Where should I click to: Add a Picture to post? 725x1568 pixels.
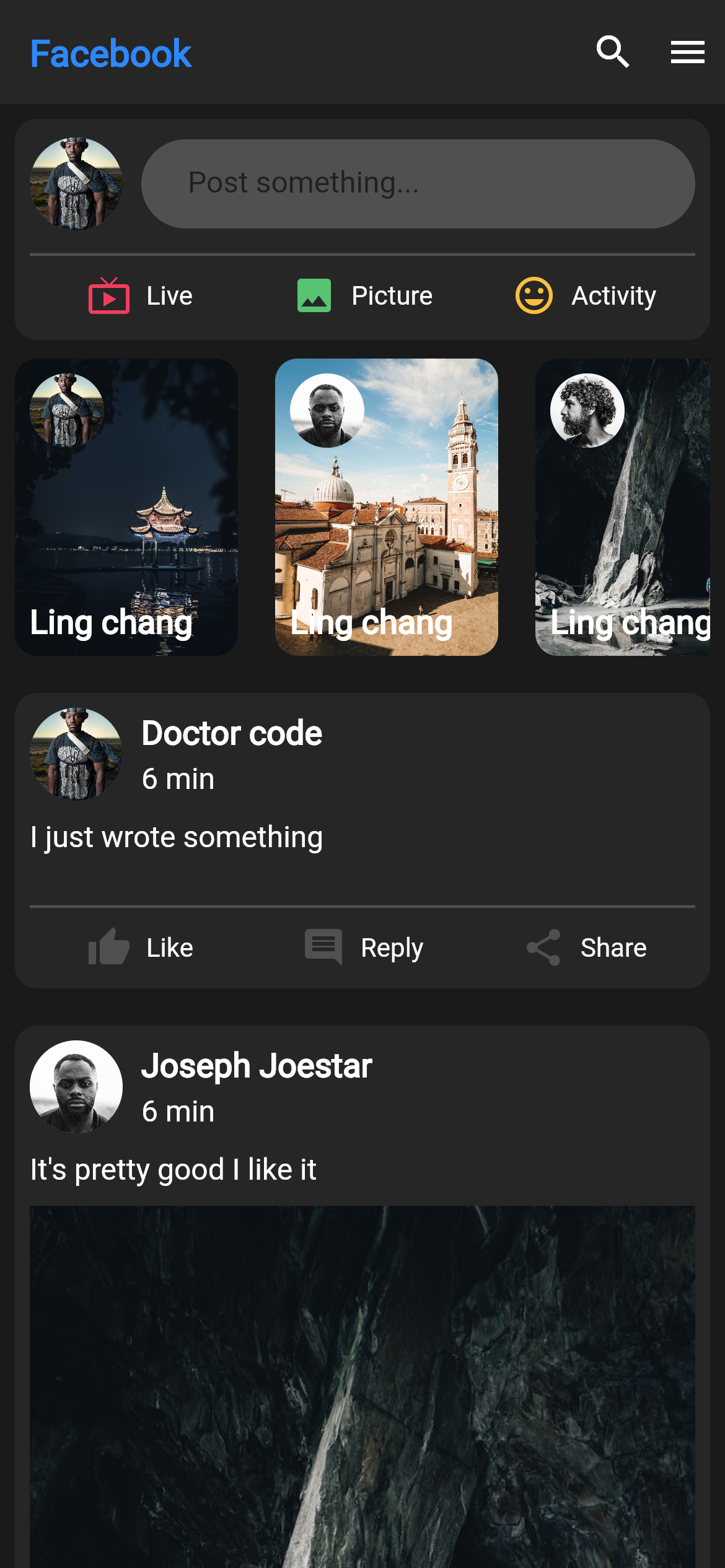tap(364, 295)
